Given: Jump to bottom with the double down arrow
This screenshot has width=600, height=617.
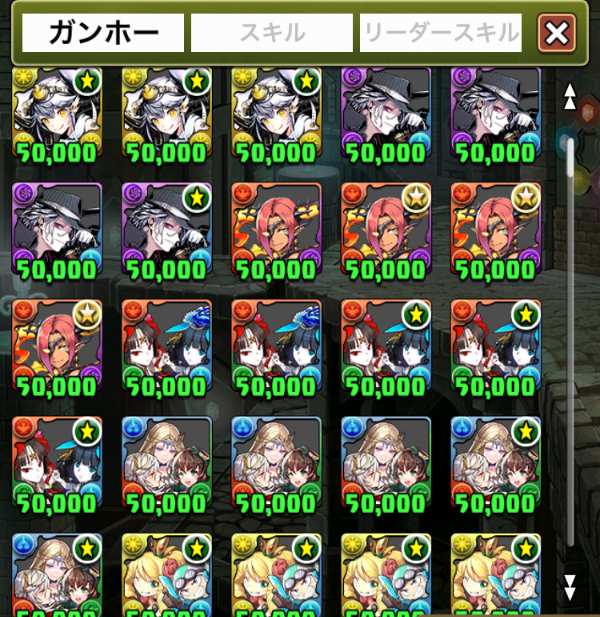Looking at the screenshot, I should [x=570, y=585].
